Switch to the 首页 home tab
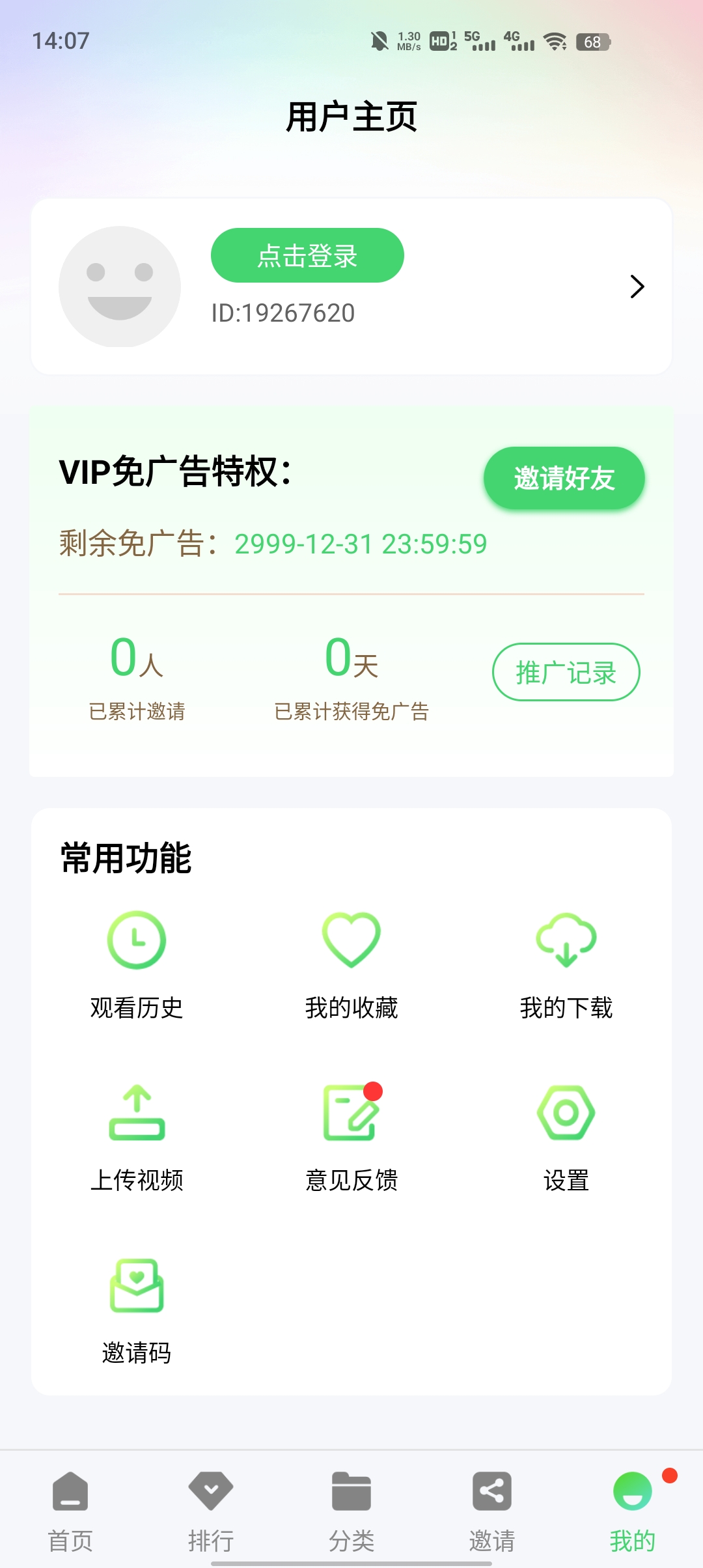 point(70,1511)
